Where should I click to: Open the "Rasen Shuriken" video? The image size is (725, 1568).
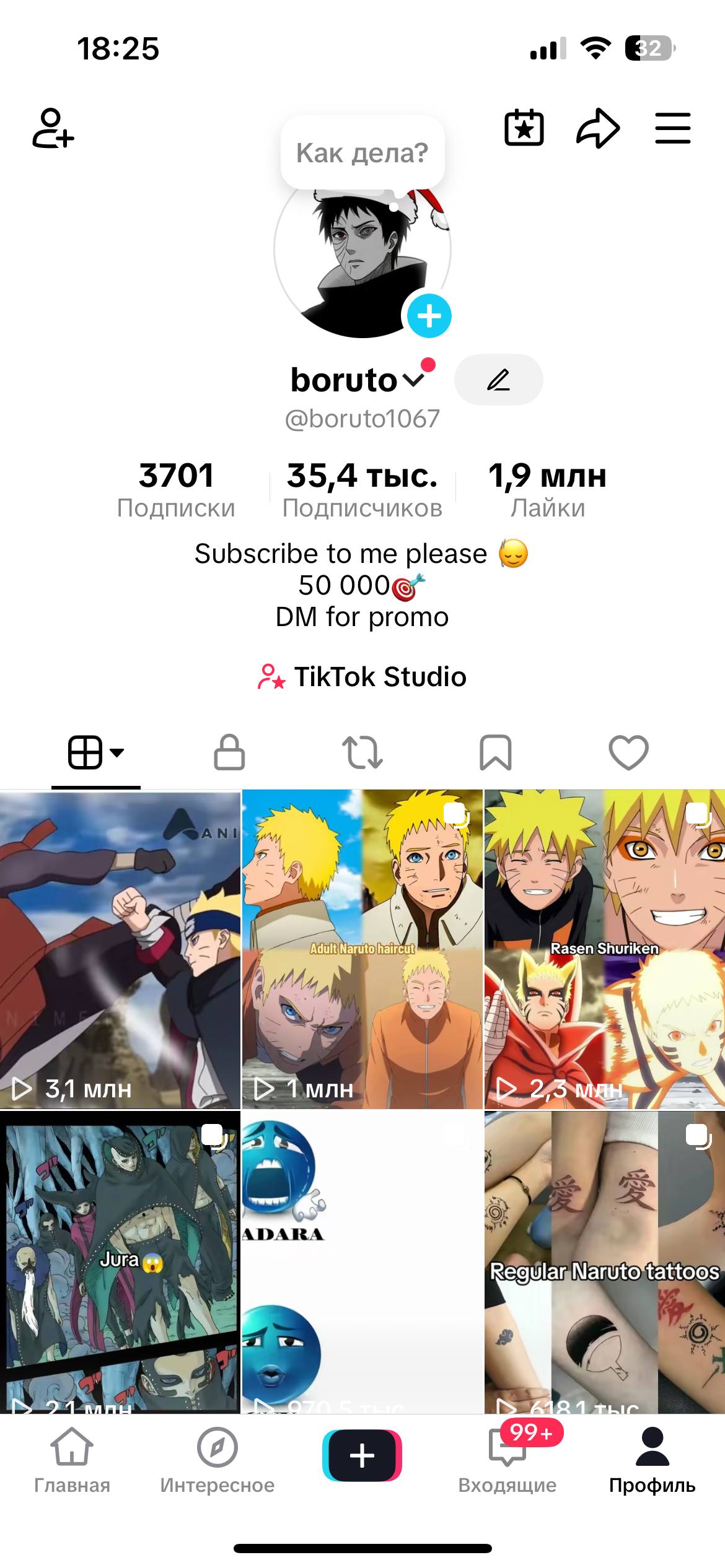[604, 947]
